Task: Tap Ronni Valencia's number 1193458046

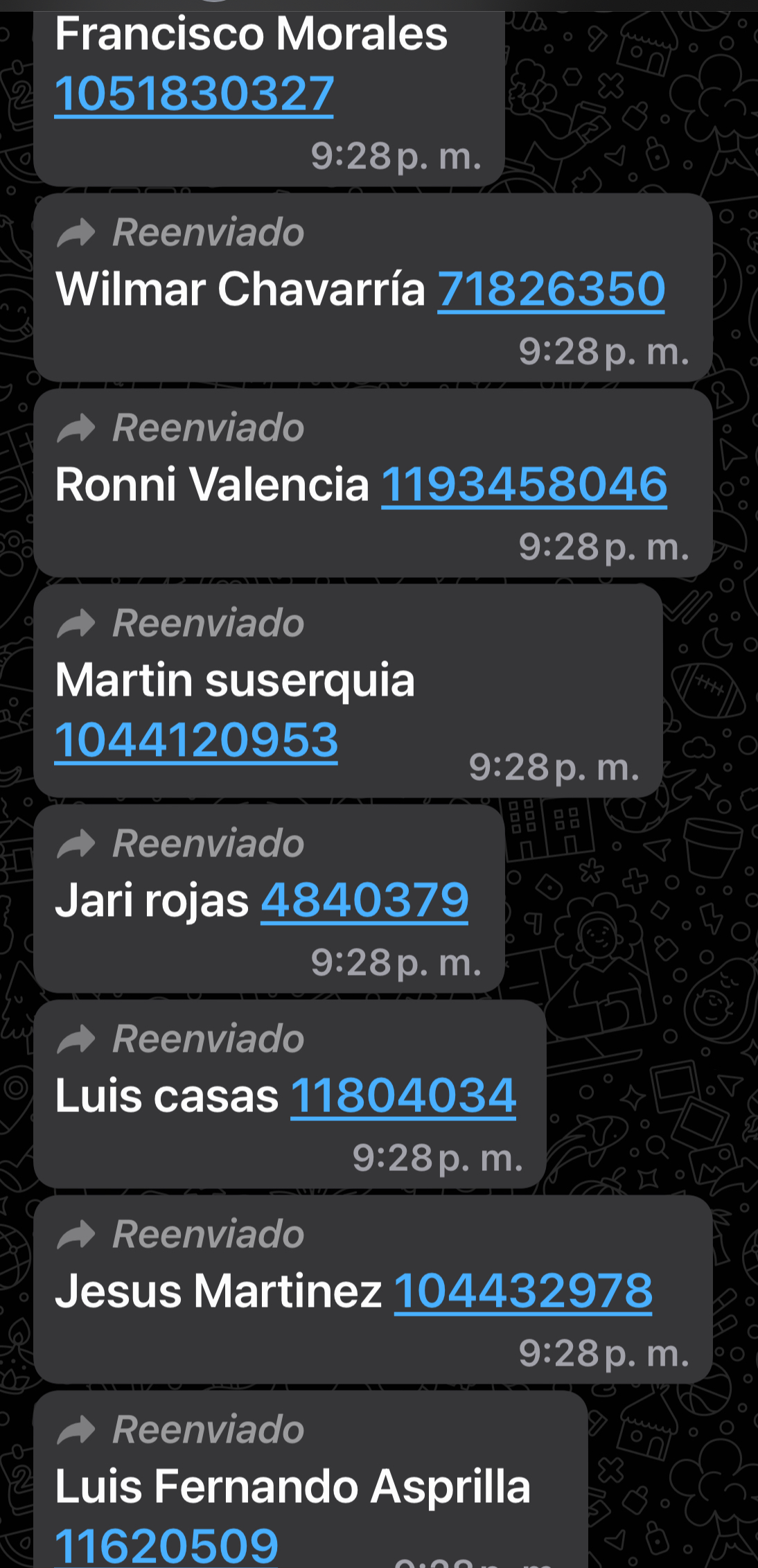Action: click(524, 484)
